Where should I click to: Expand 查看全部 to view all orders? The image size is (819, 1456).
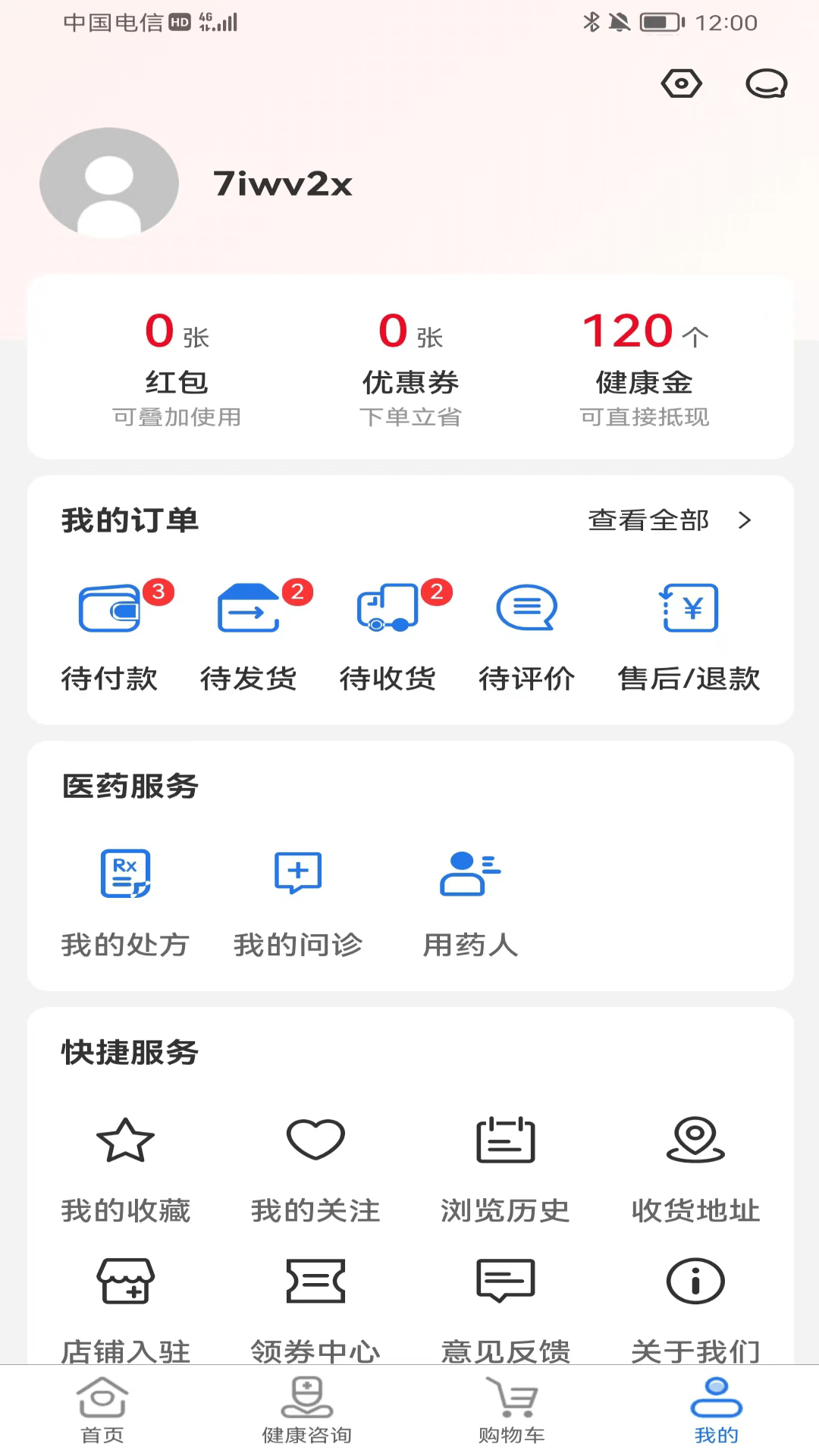[648, 521]
